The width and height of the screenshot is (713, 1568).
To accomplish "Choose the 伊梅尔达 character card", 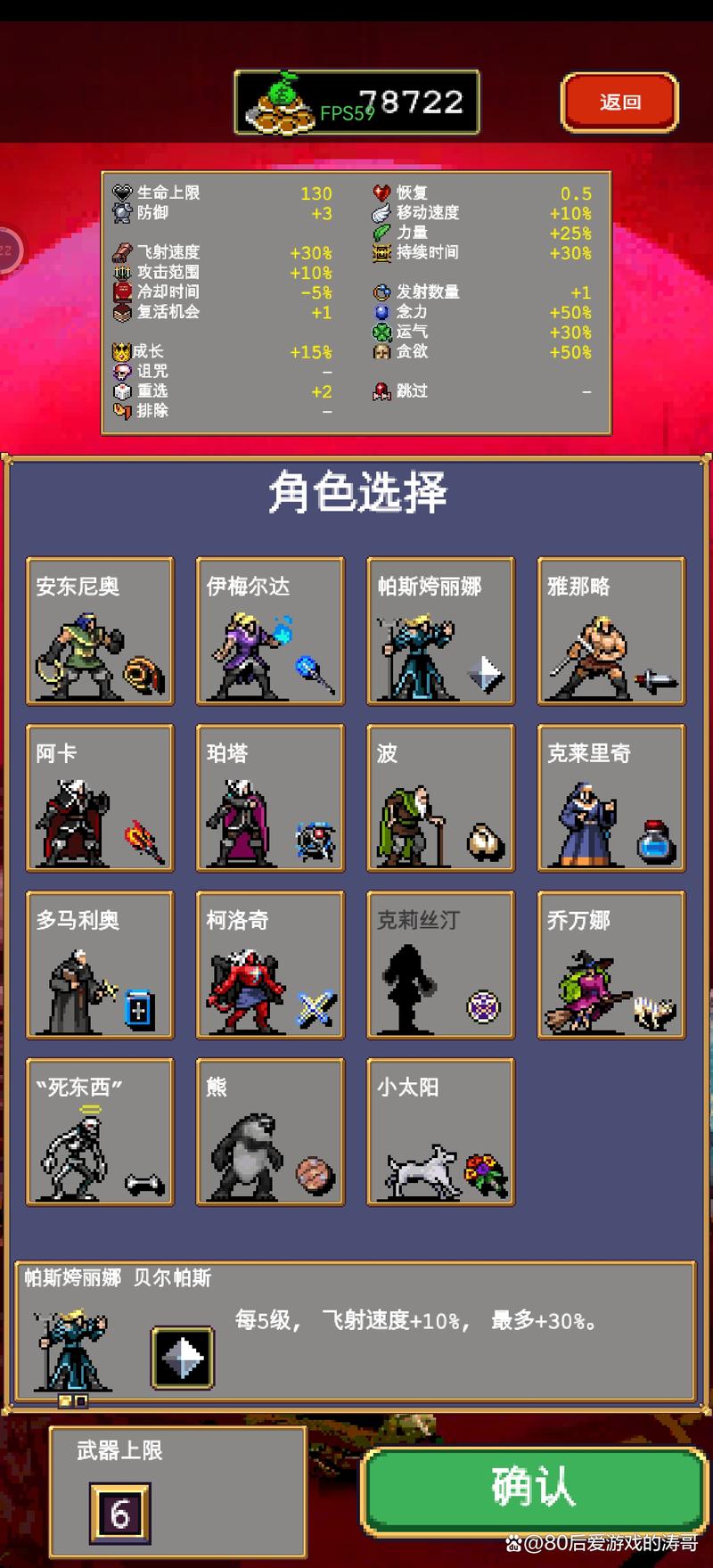I will click(270, 631).
